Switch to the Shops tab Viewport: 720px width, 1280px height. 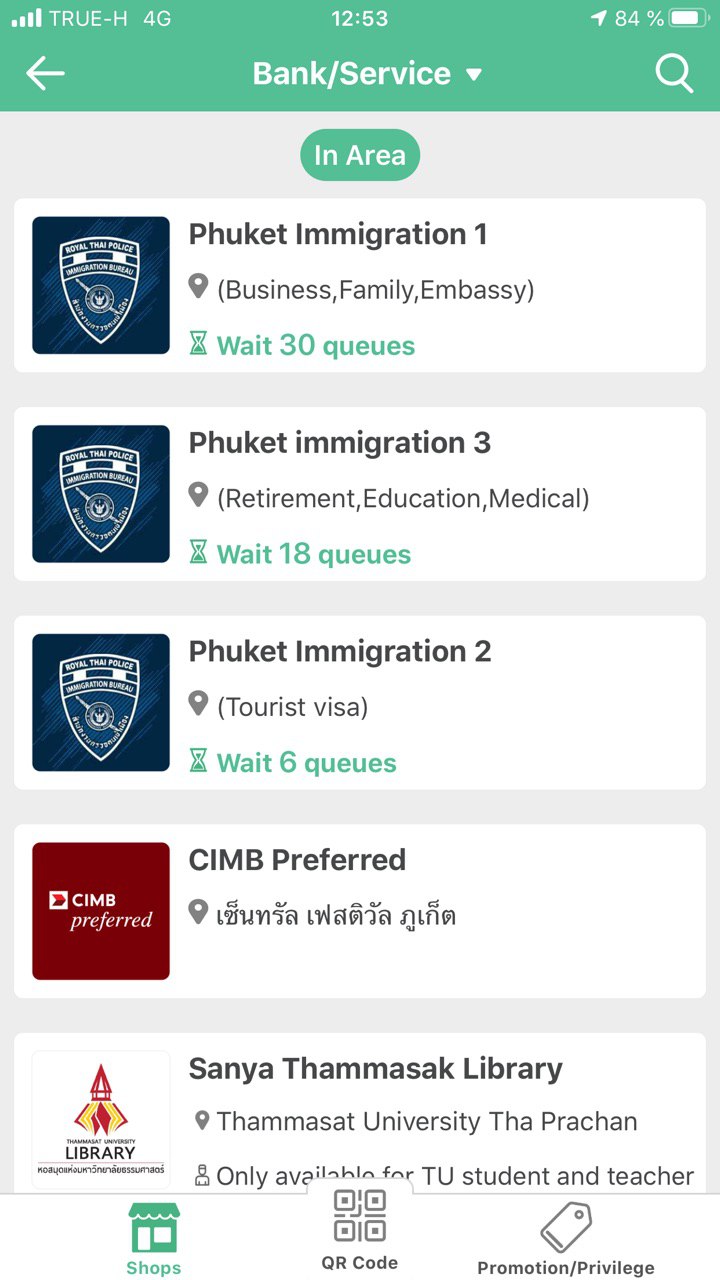[x=154, y=1240]
